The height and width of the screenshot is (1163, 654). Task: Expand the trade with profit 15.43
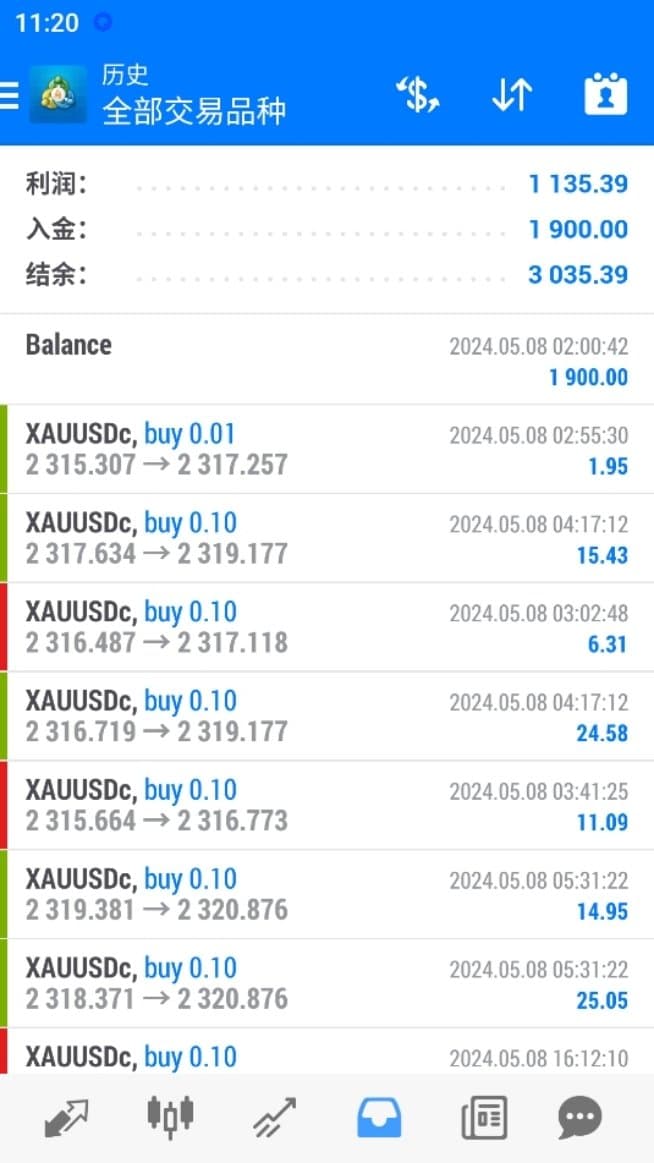pos(327,538)
